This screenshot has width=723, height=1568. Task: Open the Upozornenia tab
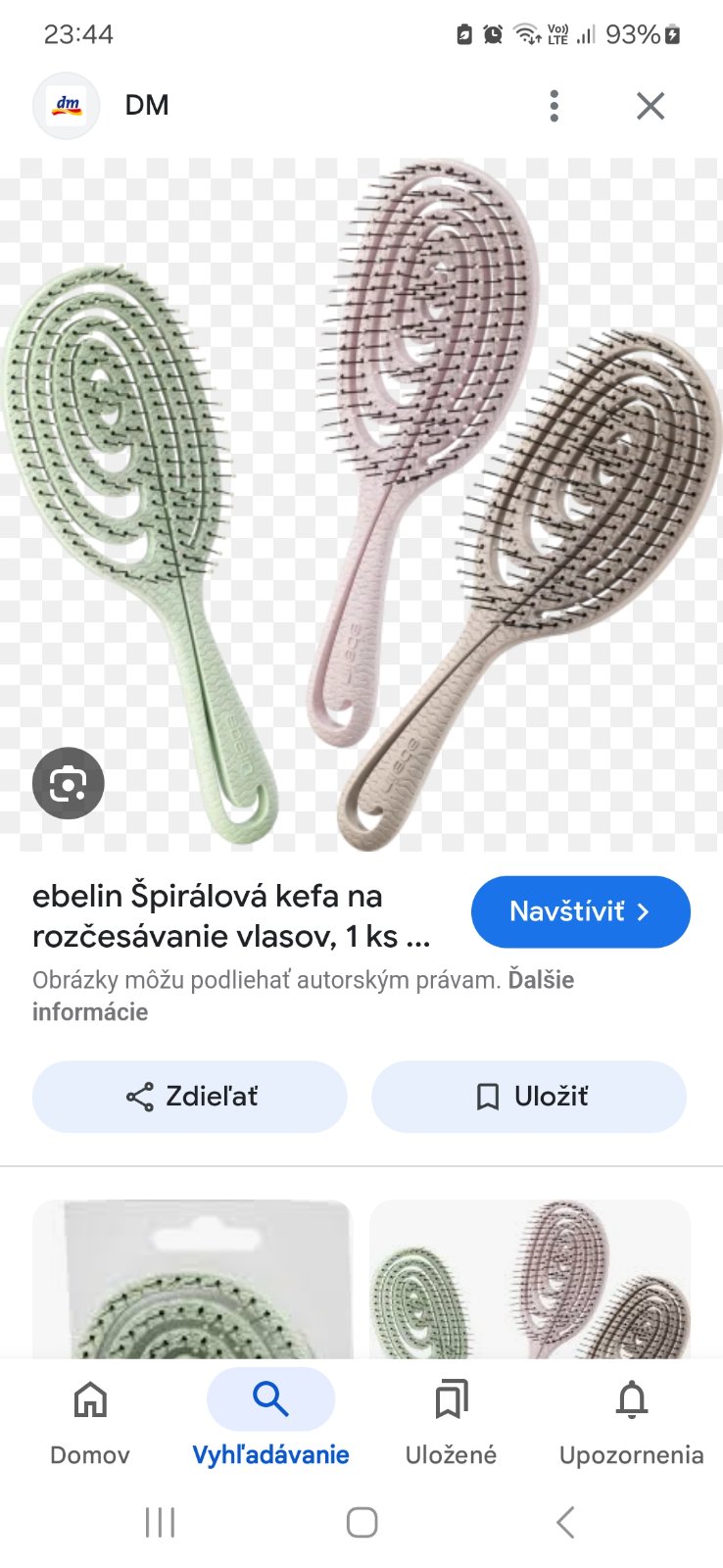631,1421
